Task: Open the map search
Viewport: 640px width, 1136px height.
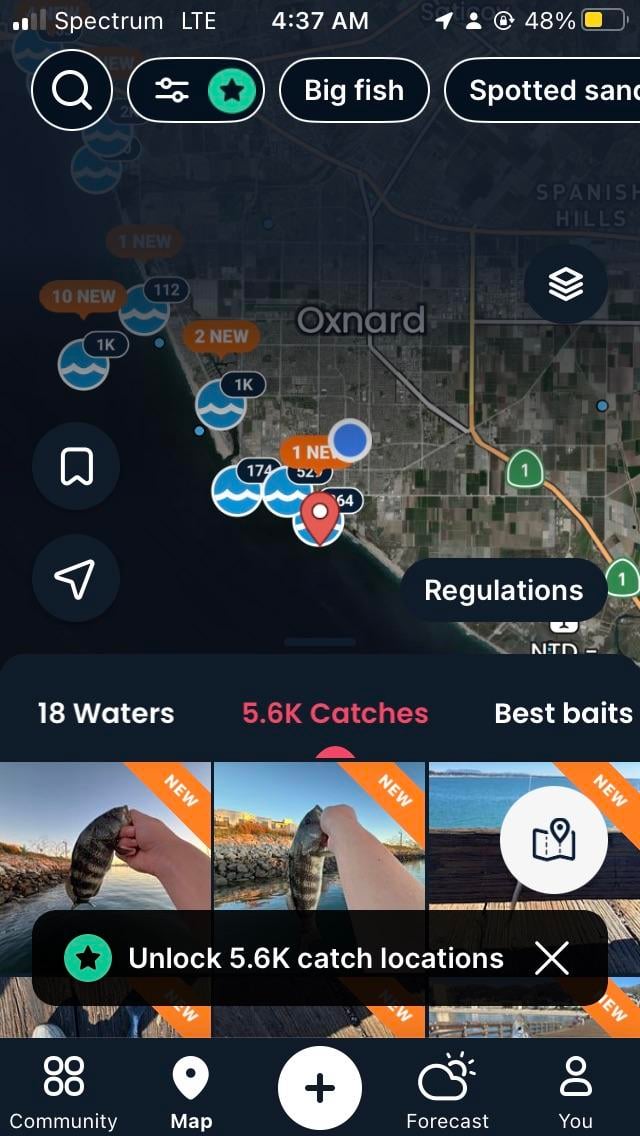Action: [71, 91]
